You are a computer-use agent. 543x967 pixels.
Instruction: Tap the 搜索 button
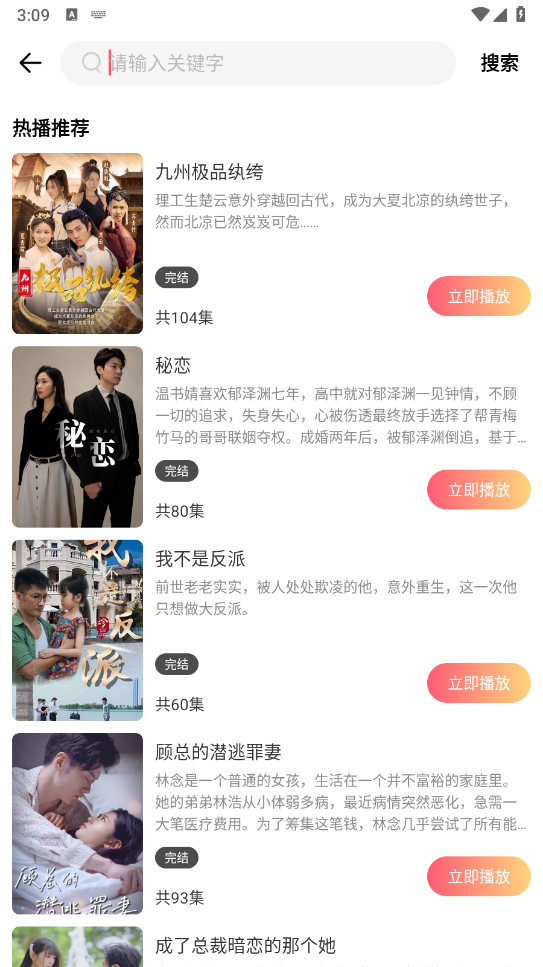point(499,63)
